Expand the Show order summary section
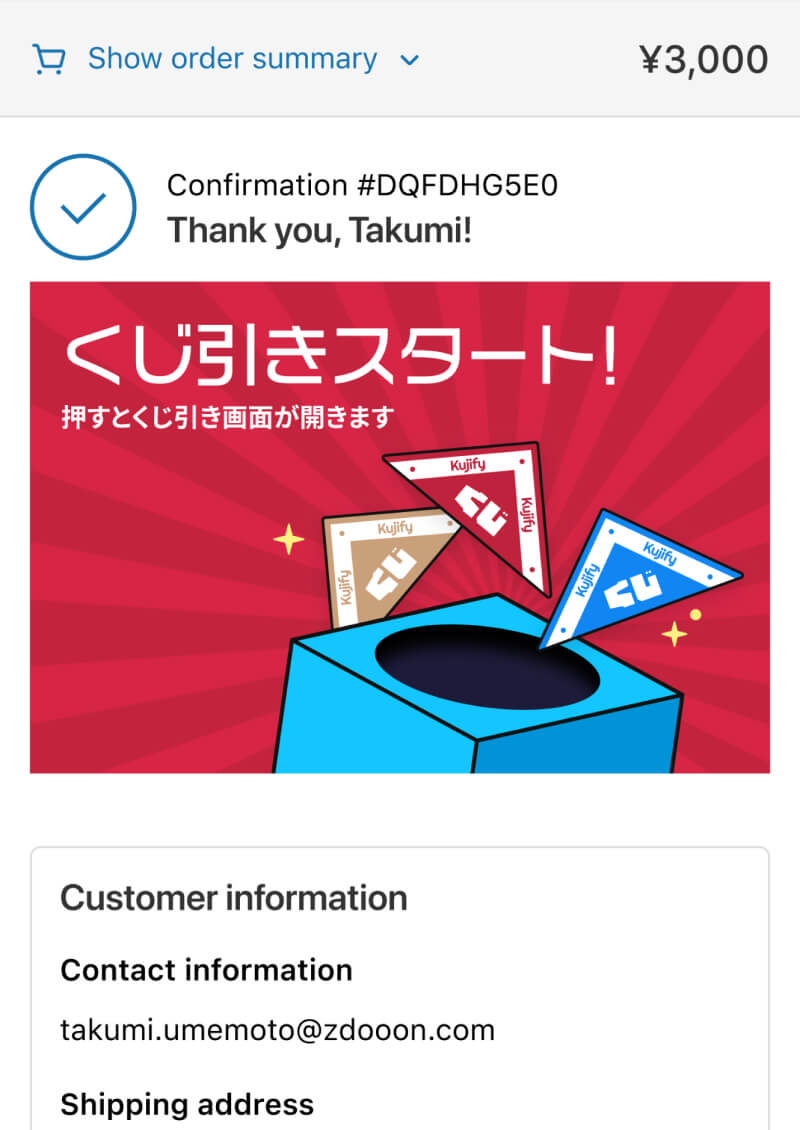 pos(232,60)
